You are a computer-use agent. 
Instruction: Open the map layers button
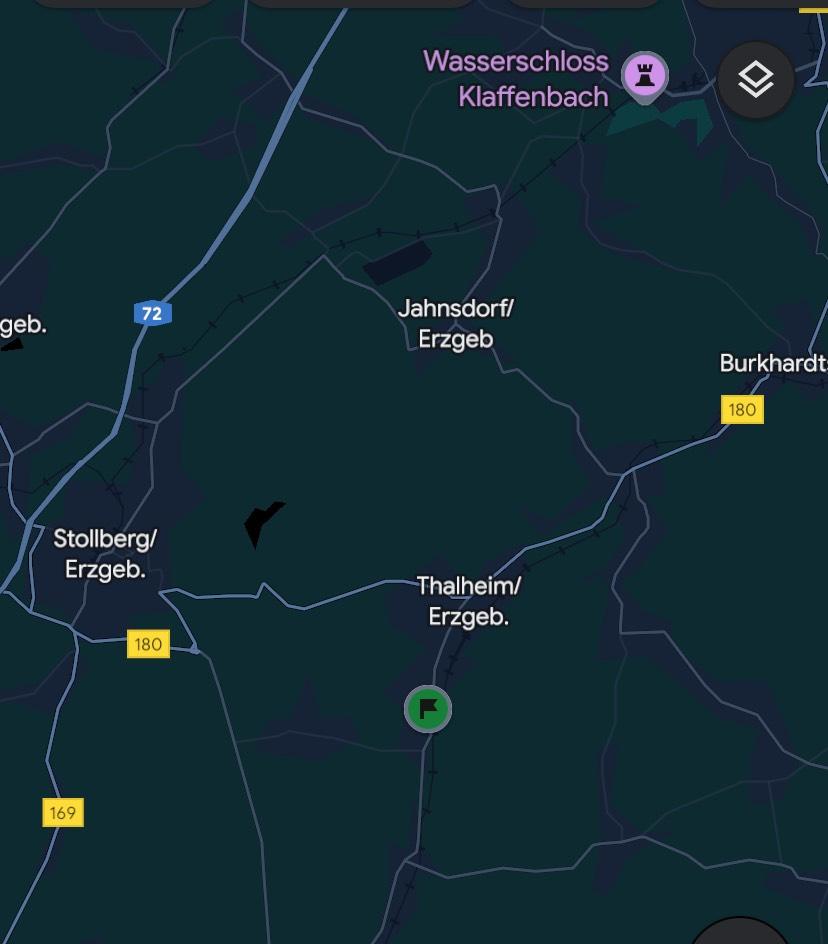click(x=756, y=80)
